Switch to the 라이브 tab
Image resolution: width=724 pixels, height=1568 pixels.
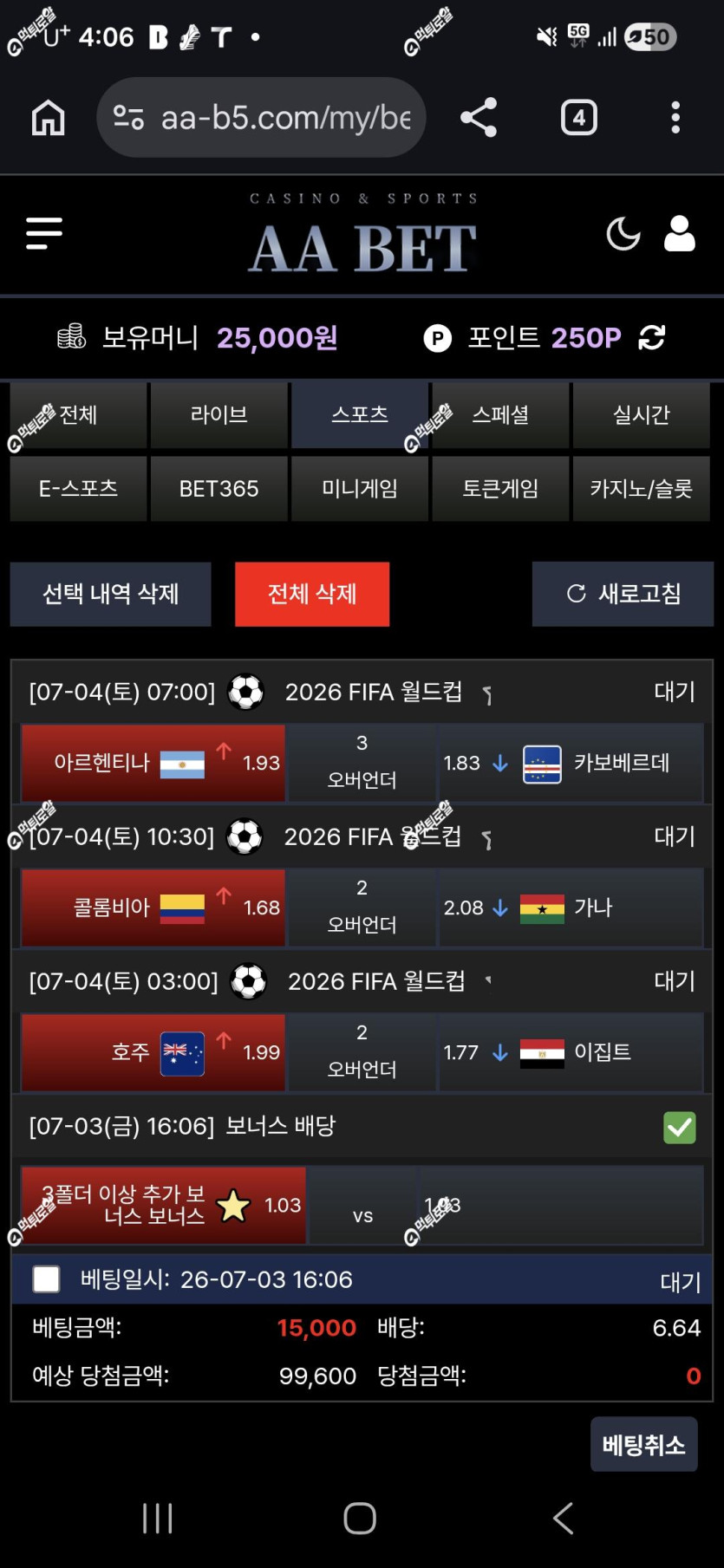pos(219,415)
